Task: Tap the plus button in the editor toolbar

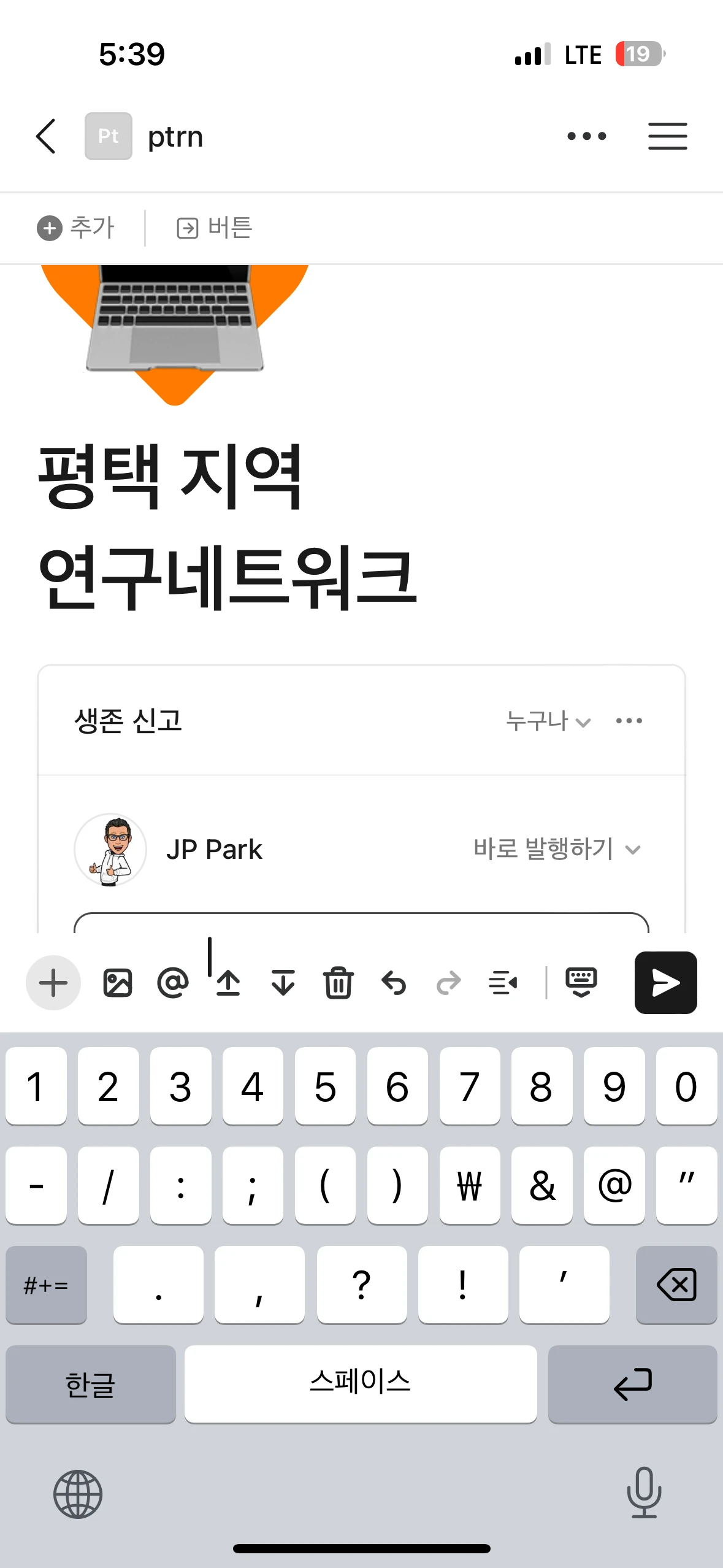Action: point(53,983)
